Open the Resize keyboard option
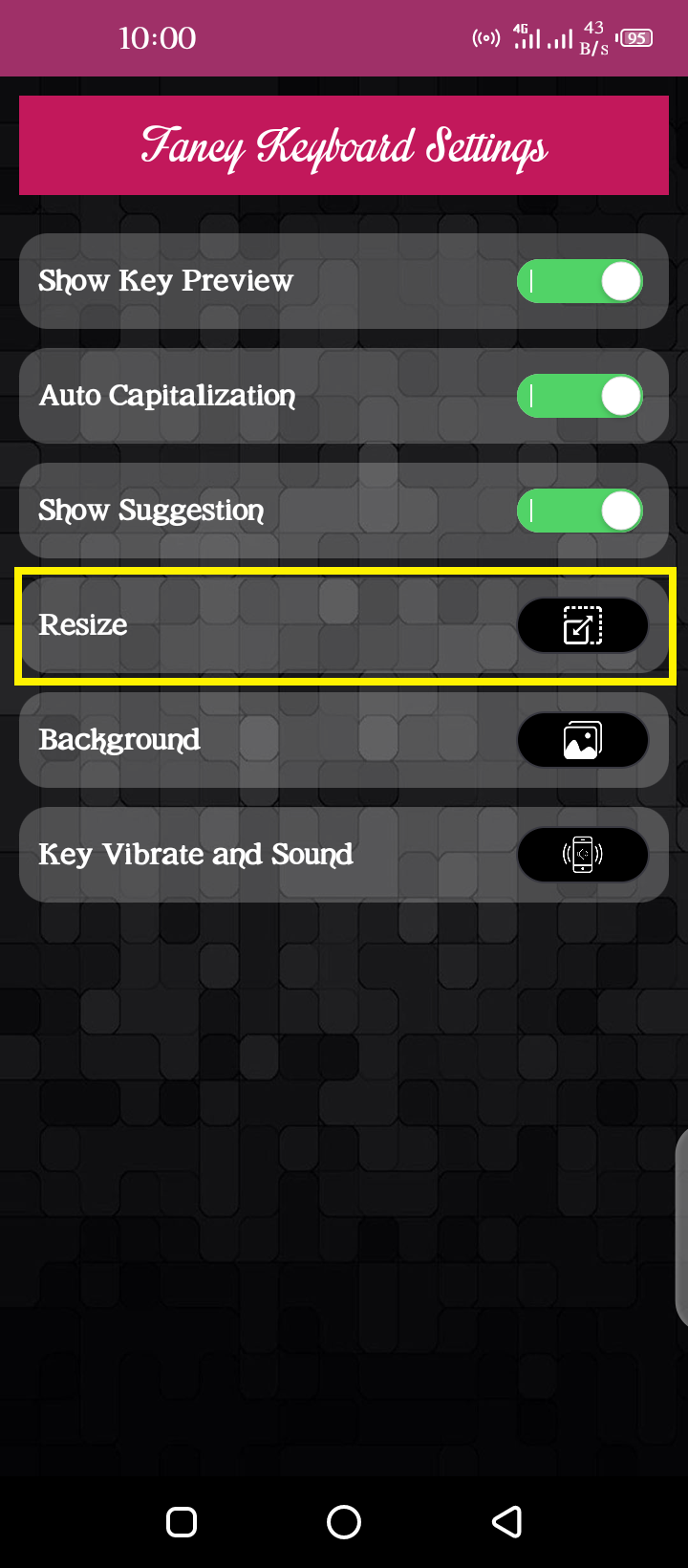This screenshot has height=1568, width=688. [x=583, y=625]
